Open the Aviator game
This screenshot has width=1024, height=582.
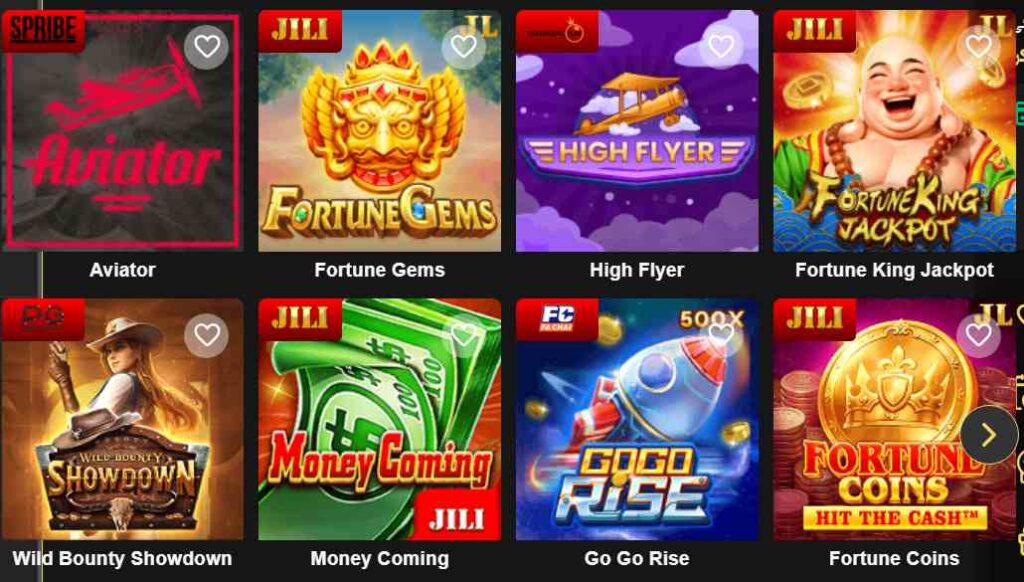click(122, 150)
